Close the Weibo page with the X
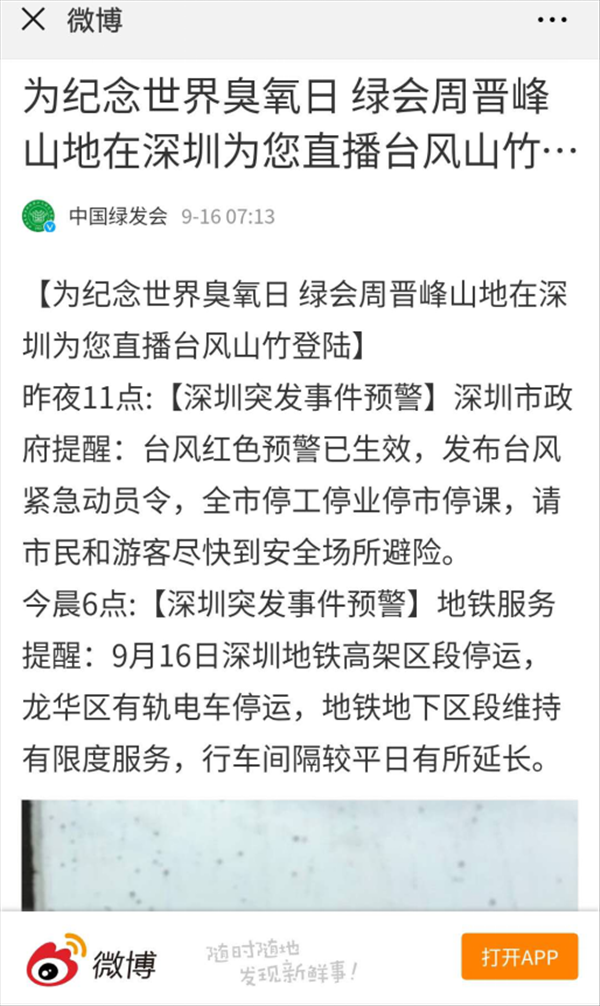The image size is (600, 1006). [x=33, y=20]
